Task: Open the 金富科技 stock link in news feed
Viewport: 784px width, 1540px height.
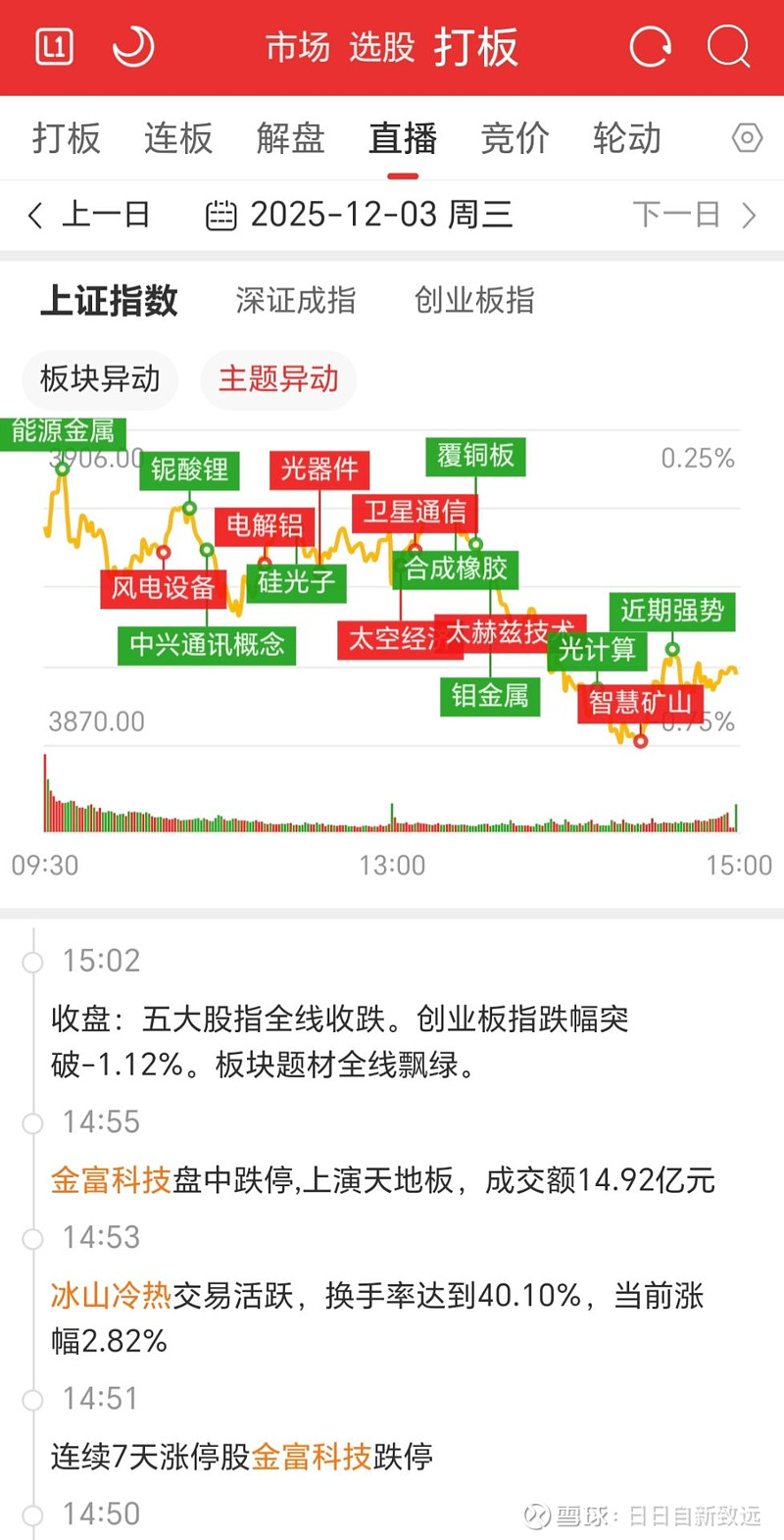Action: (x=110, y=1183)
